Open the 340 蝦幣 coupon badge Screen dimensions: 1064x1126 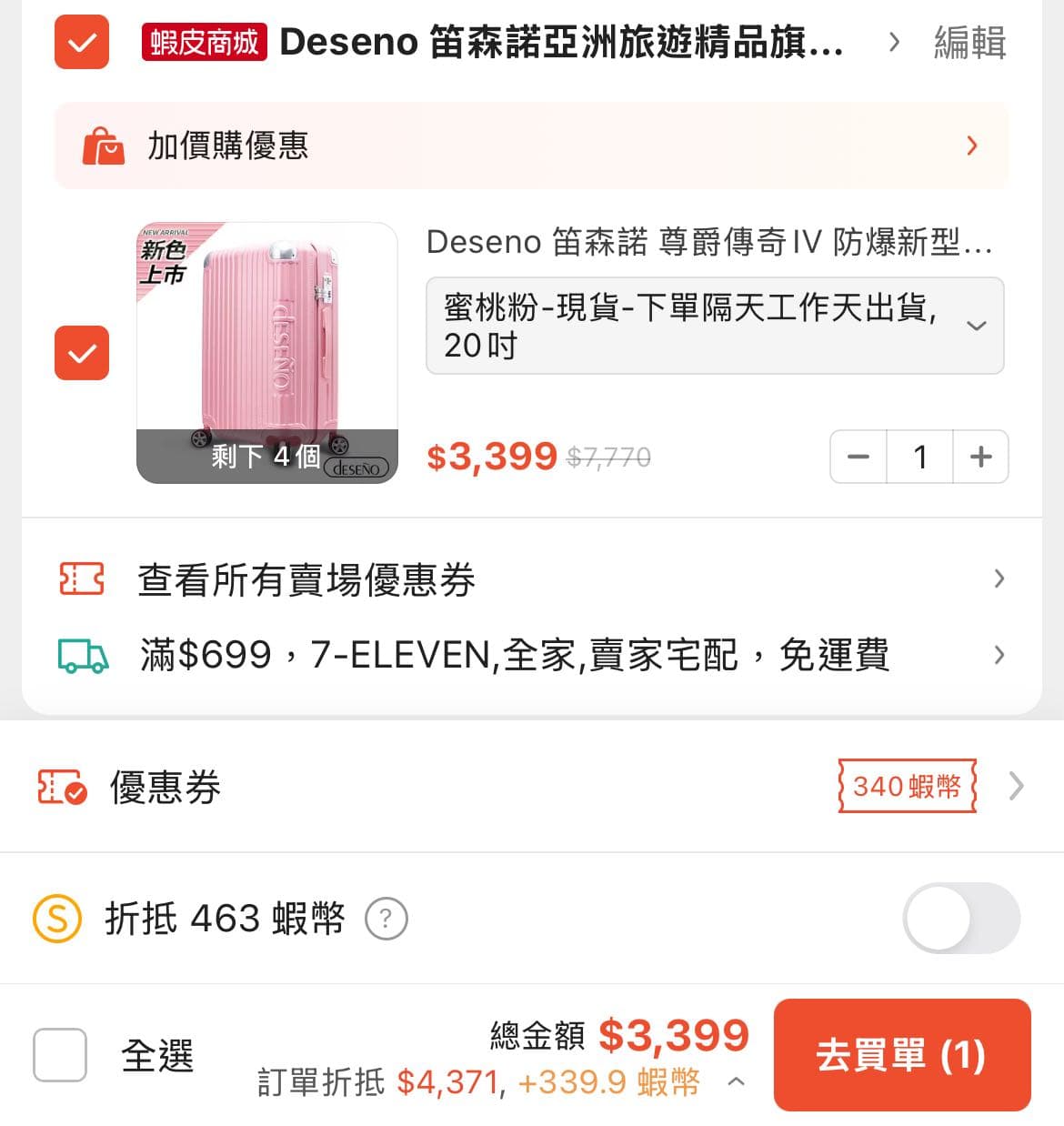(906, 786)
